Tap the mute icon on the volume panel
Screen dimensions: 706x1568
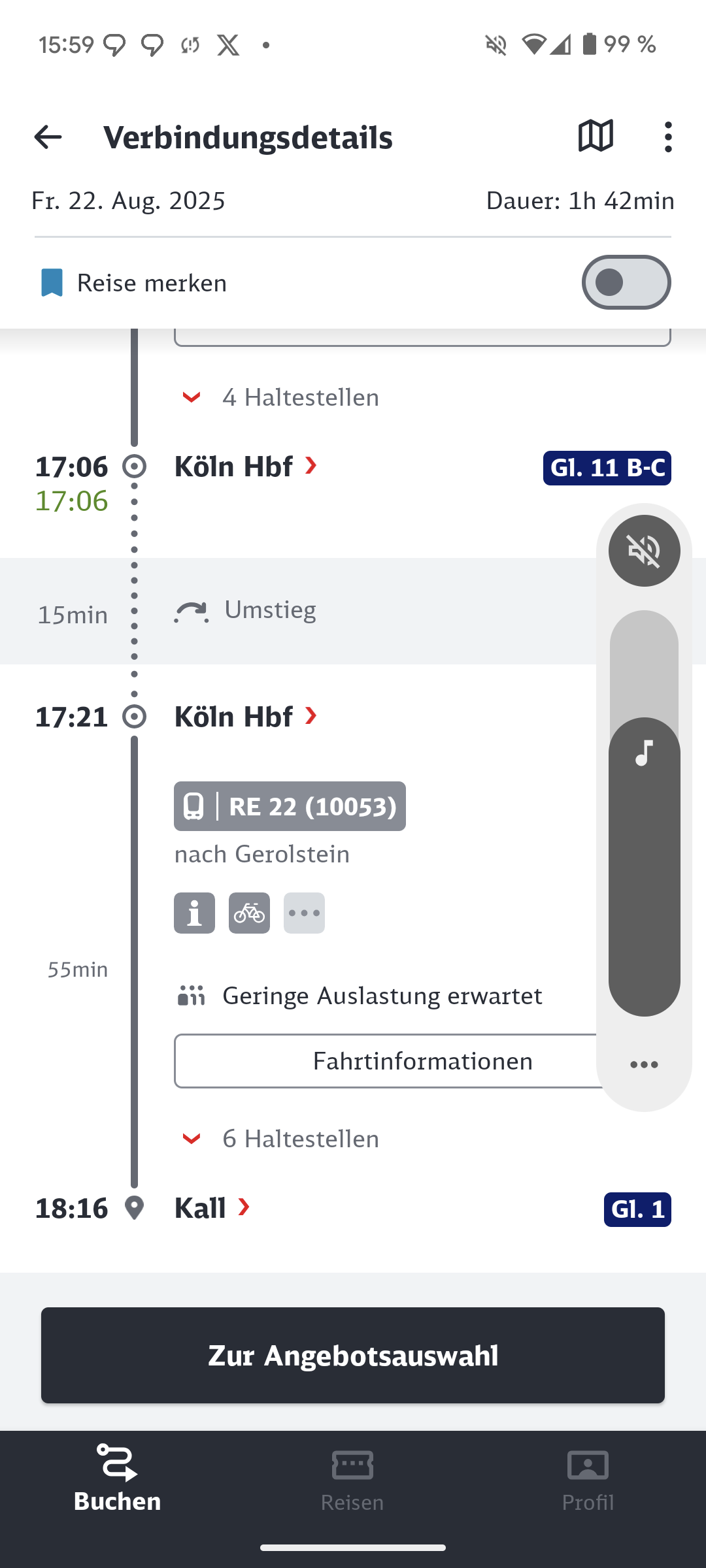point(644,551)
